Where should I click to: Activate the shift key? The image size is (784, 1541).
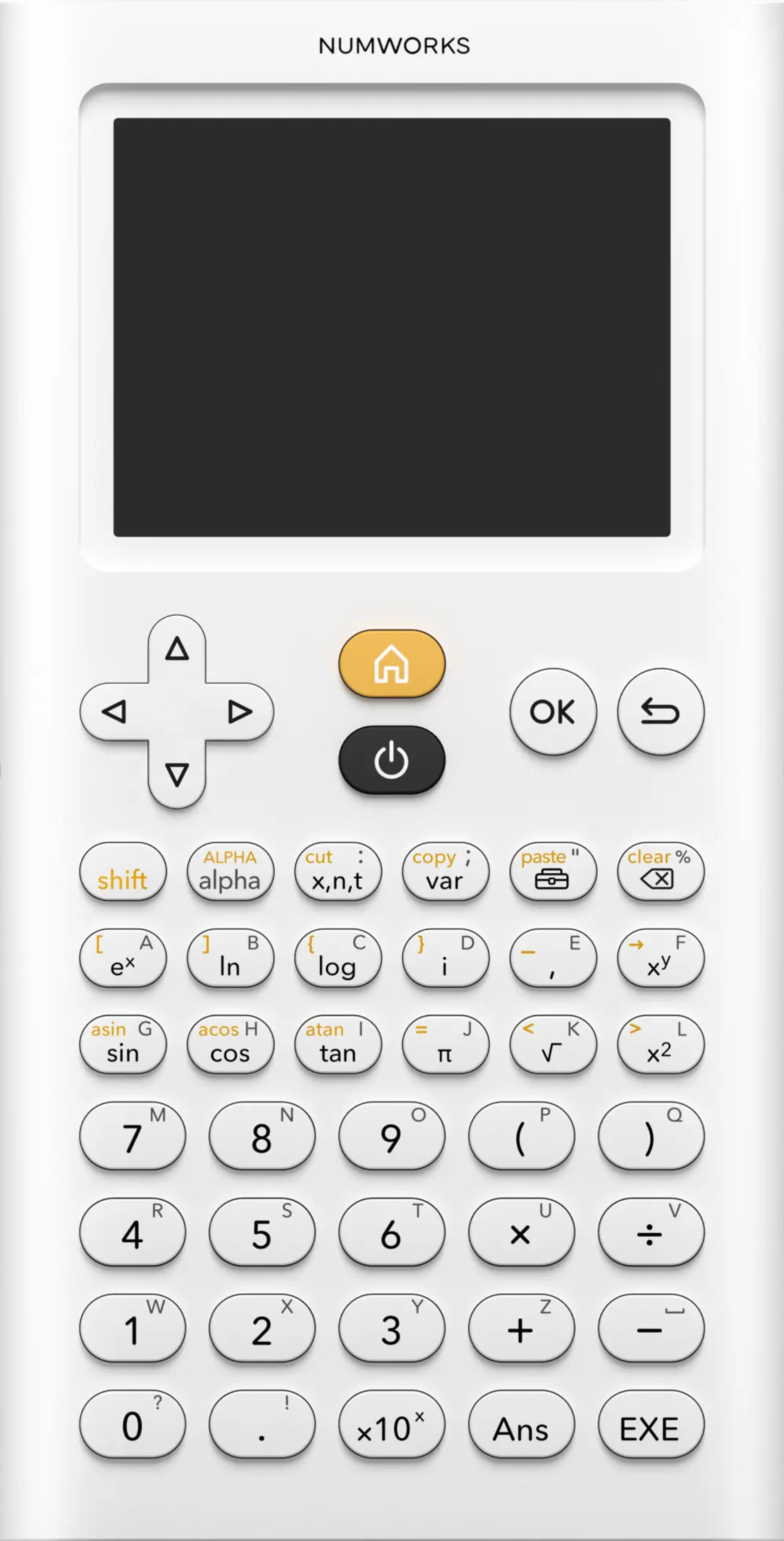[x=123, y=873]
